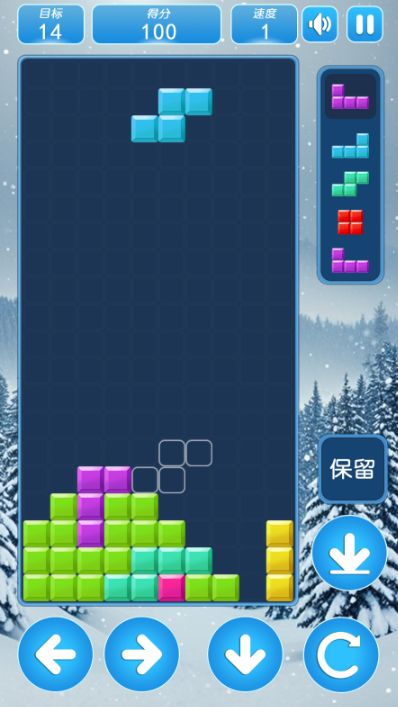Soft drop the piece one step down
Screen dimensions: 398x707
pyautogui.click(x=245, y=654)
